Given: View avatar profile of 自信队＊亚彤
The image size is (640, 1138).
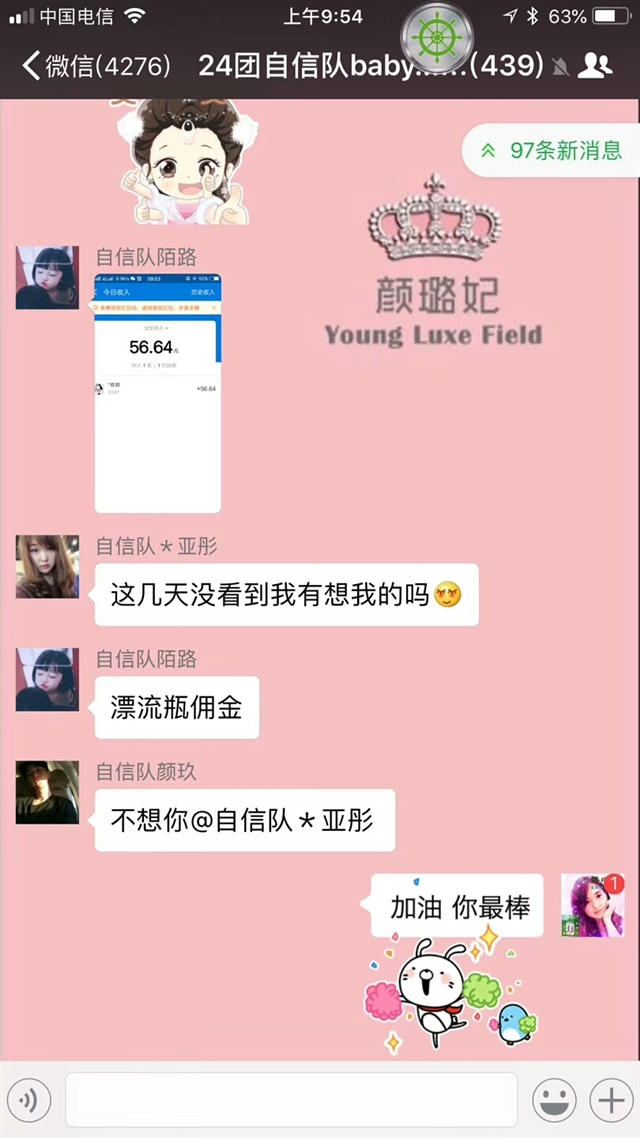Looking at the screenshot, I should point(47,567).
